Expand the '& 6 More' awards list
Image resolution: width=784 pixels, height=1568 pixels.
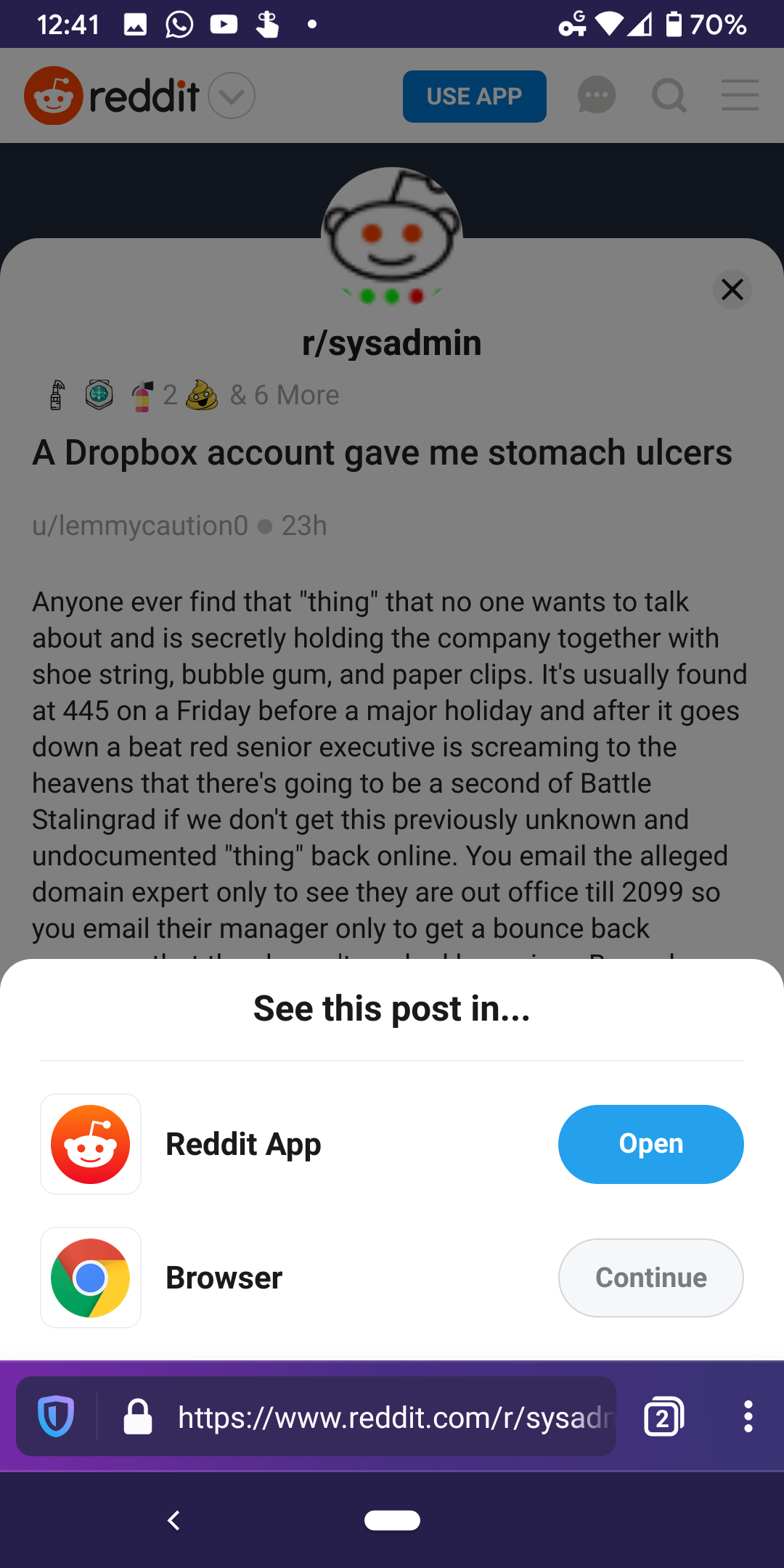tap(284, 394)
